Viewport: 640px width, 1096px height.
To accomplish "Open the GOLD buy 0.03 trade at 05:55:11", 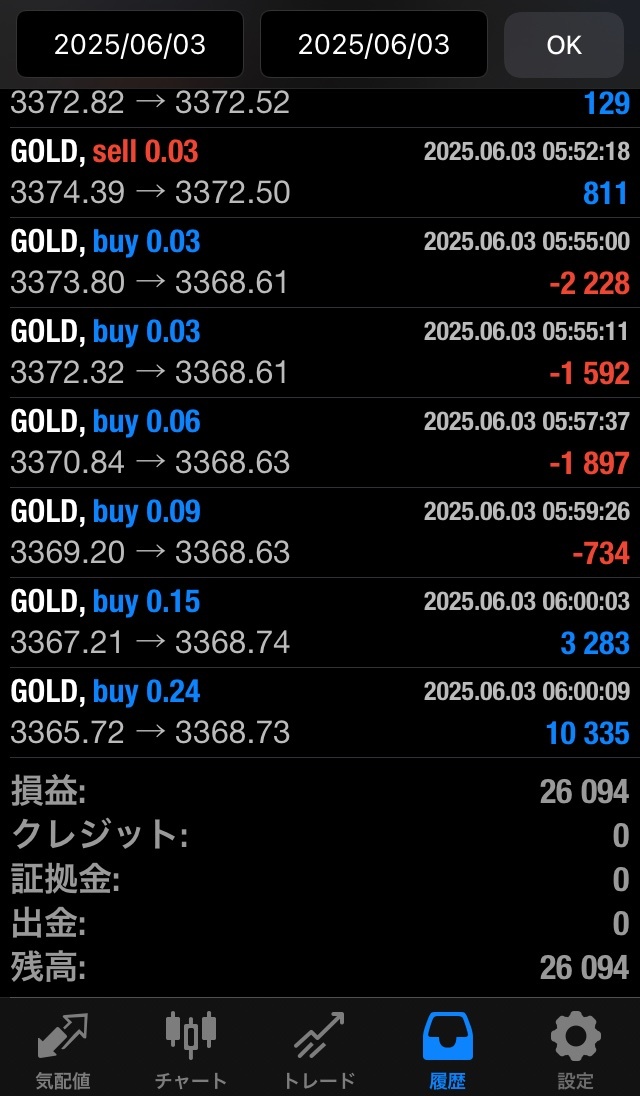I will (320, 353).
